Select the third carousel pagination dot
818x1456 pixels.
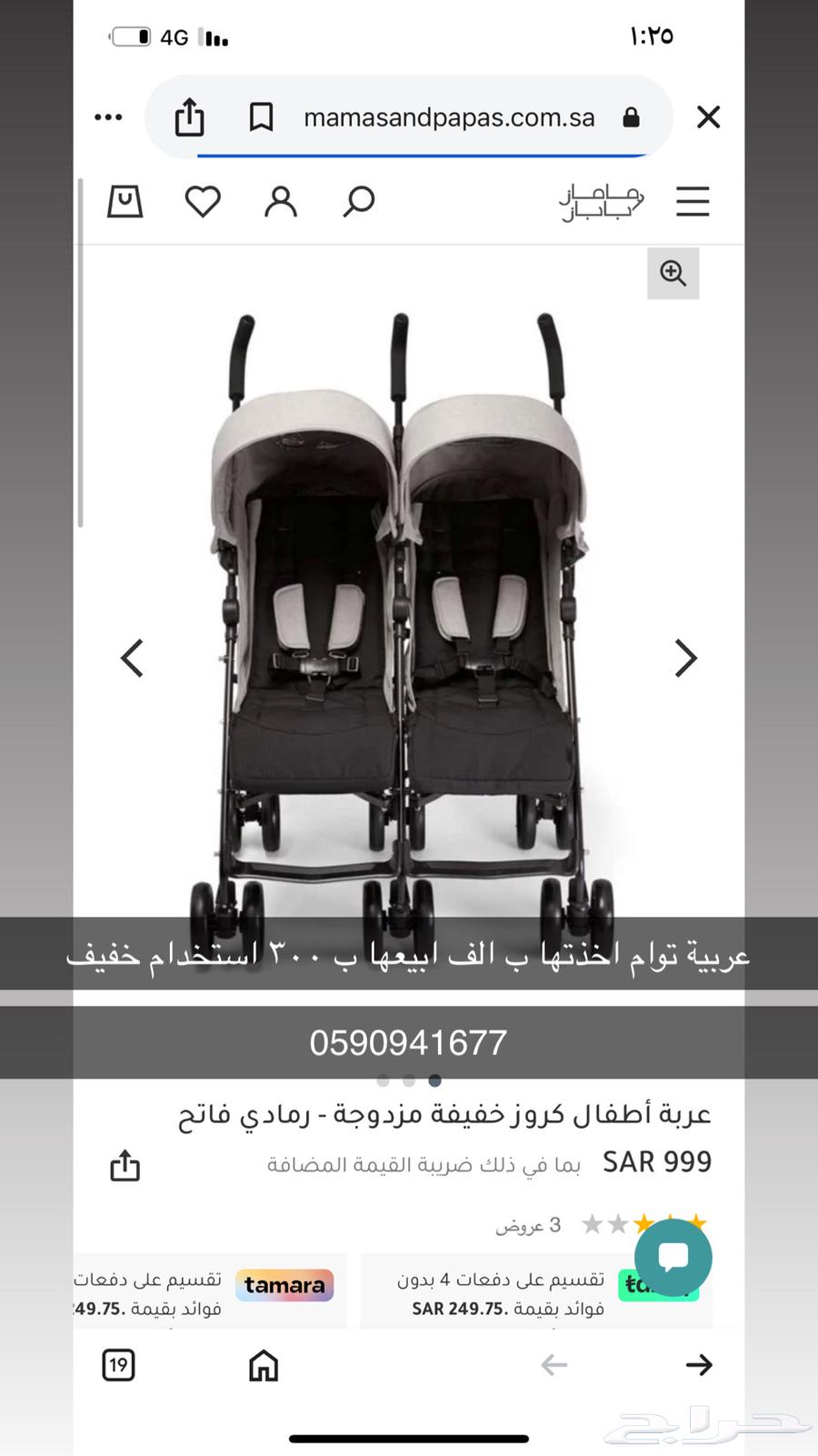click(434, 1080)
